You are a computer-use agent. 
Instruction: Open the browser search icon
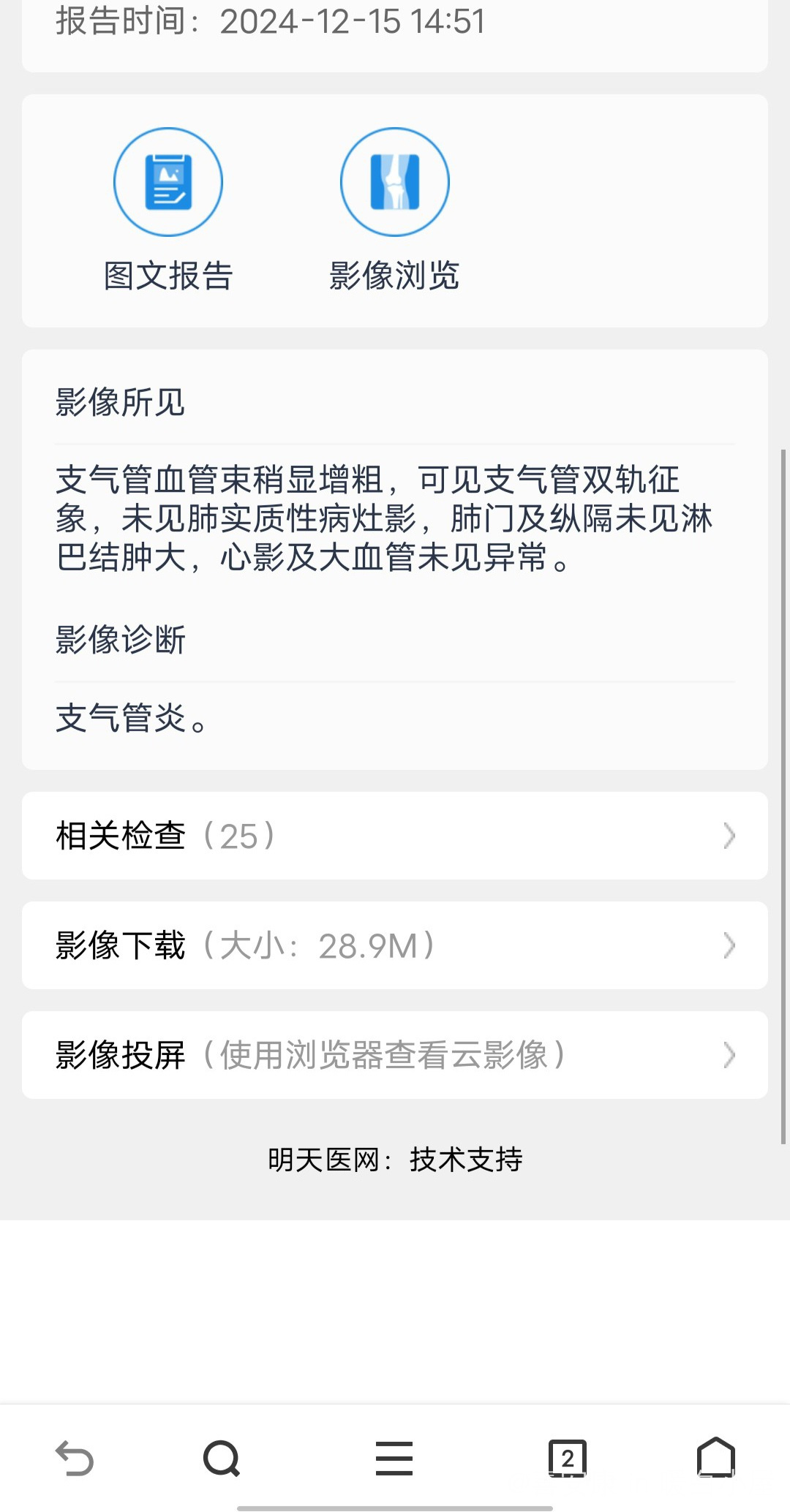pos(222,1459)
